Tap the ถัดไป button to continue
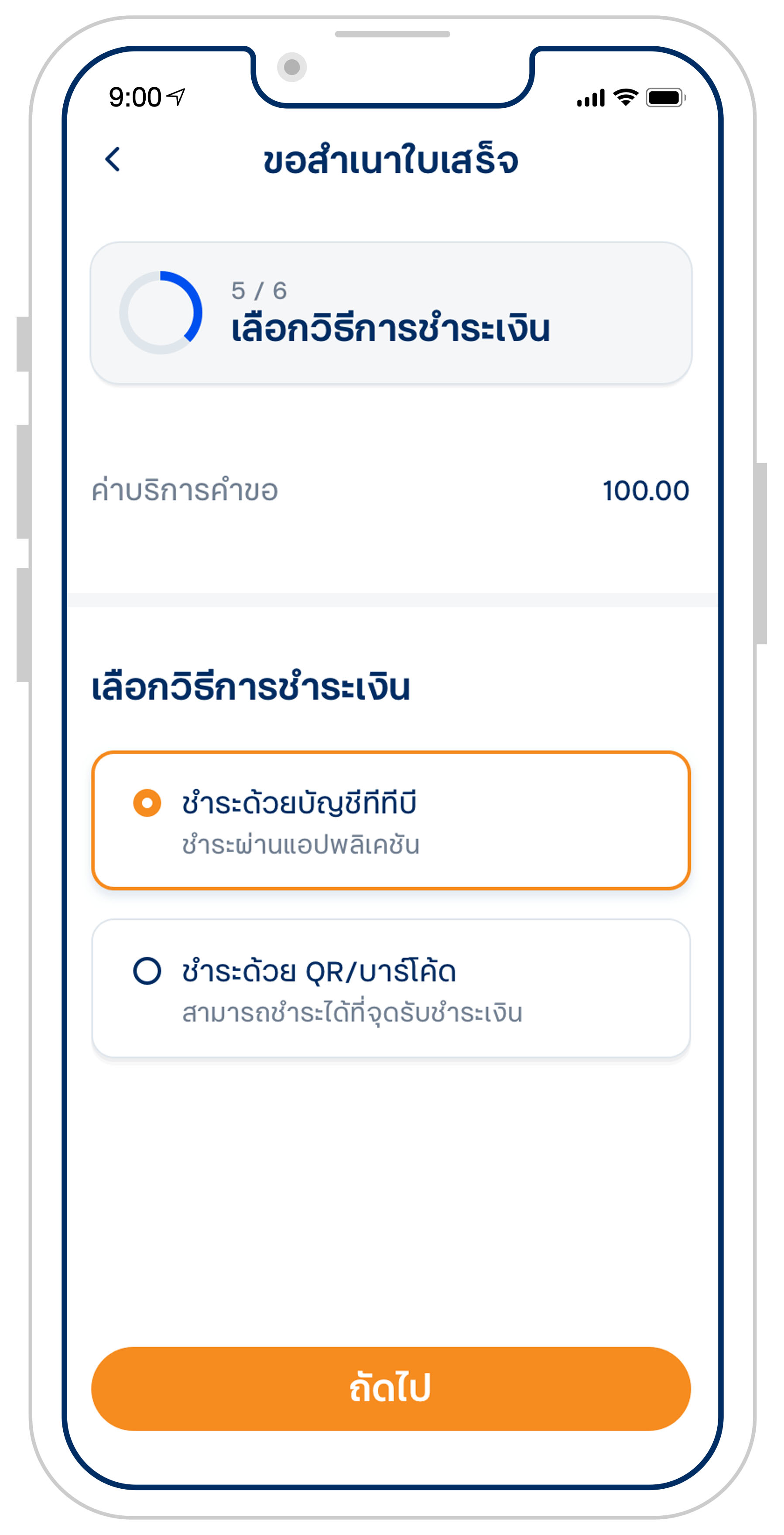784x1535 pixels. pyautogui.click(x=391, y=1388)
